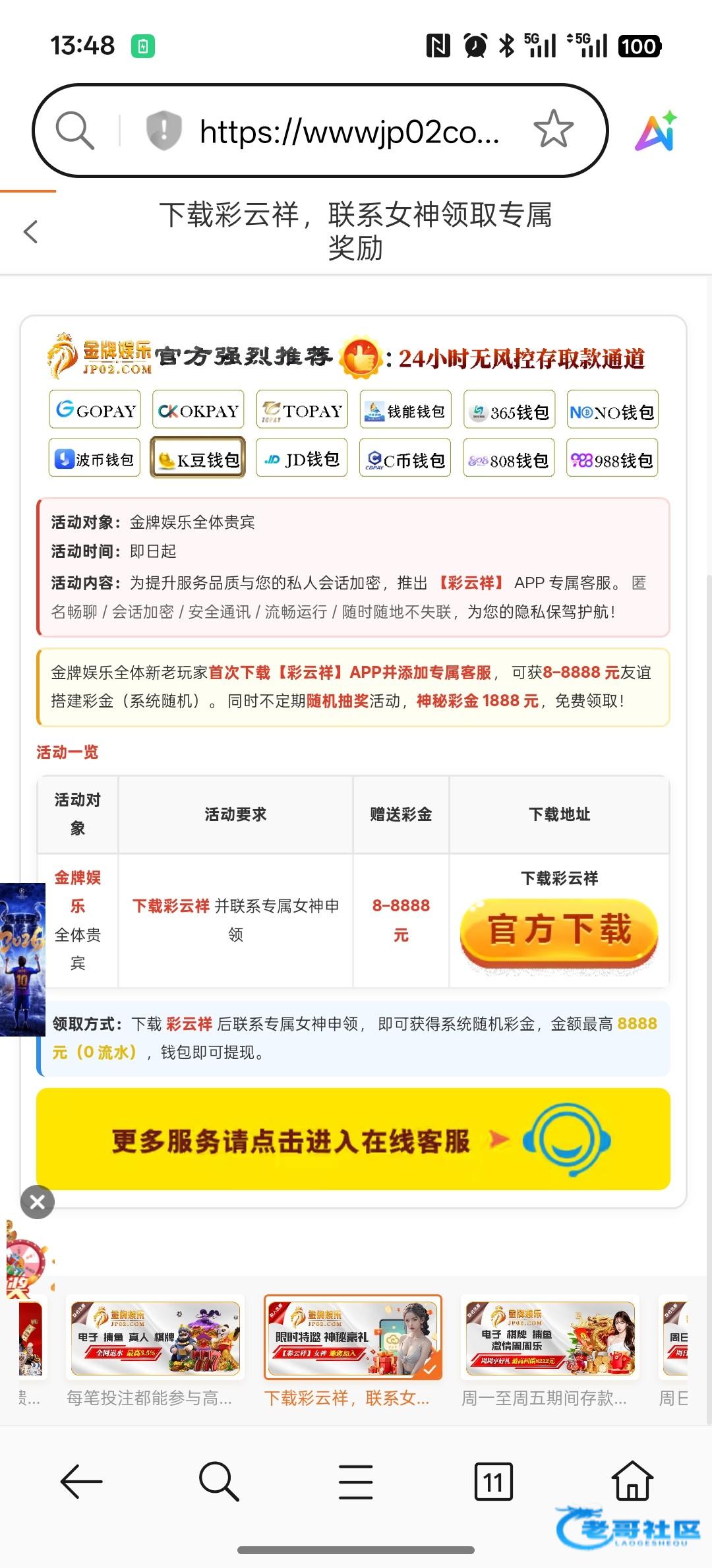Select the 下载彩云祥,联系女 promotion card

tap(353, 1352)
